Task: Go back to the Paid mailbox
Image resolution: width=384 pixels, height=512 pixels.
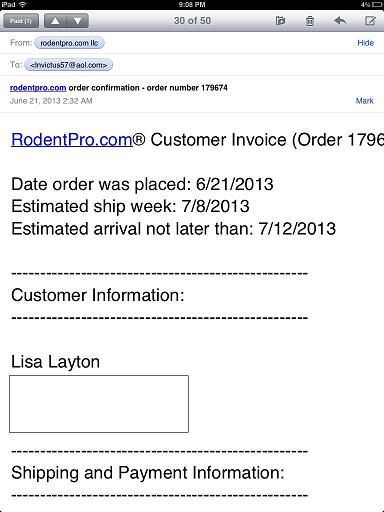Action: point(21,21)
